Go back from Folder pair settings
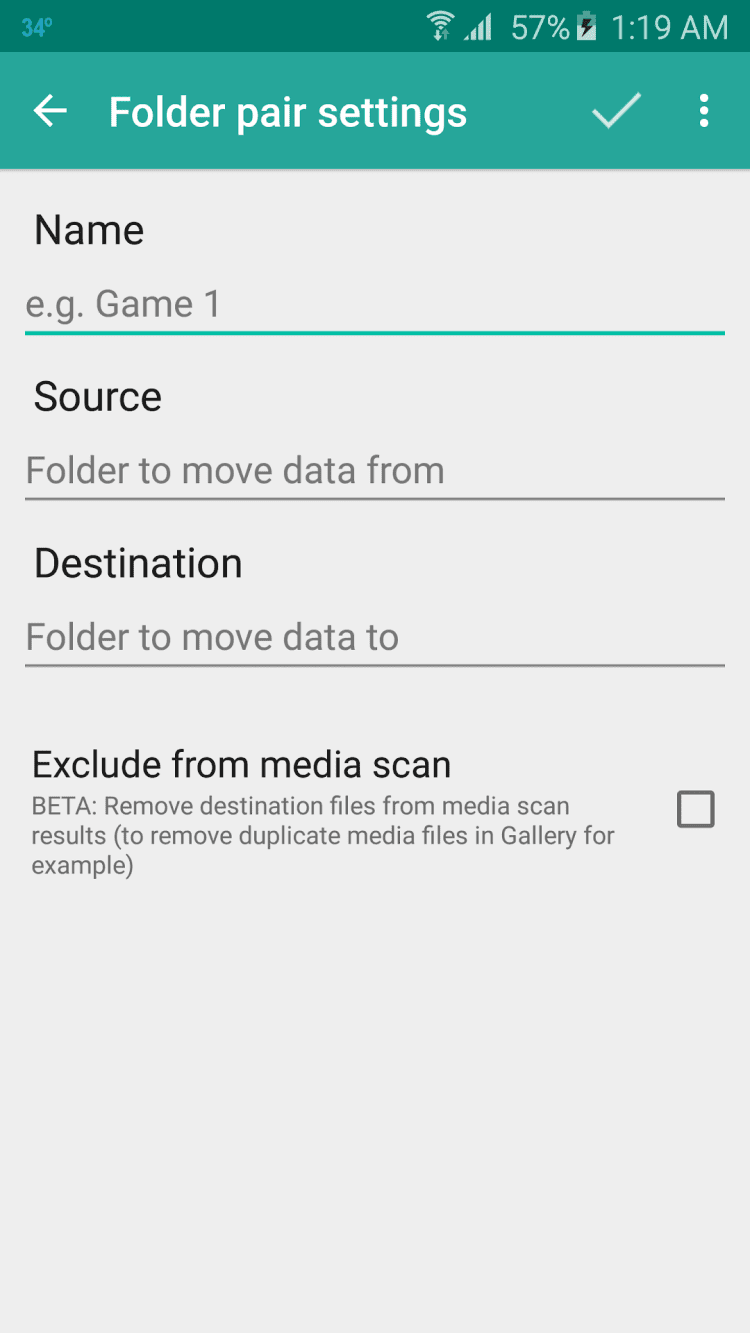Screen dimensions: 750x1333 coord(50,111)
